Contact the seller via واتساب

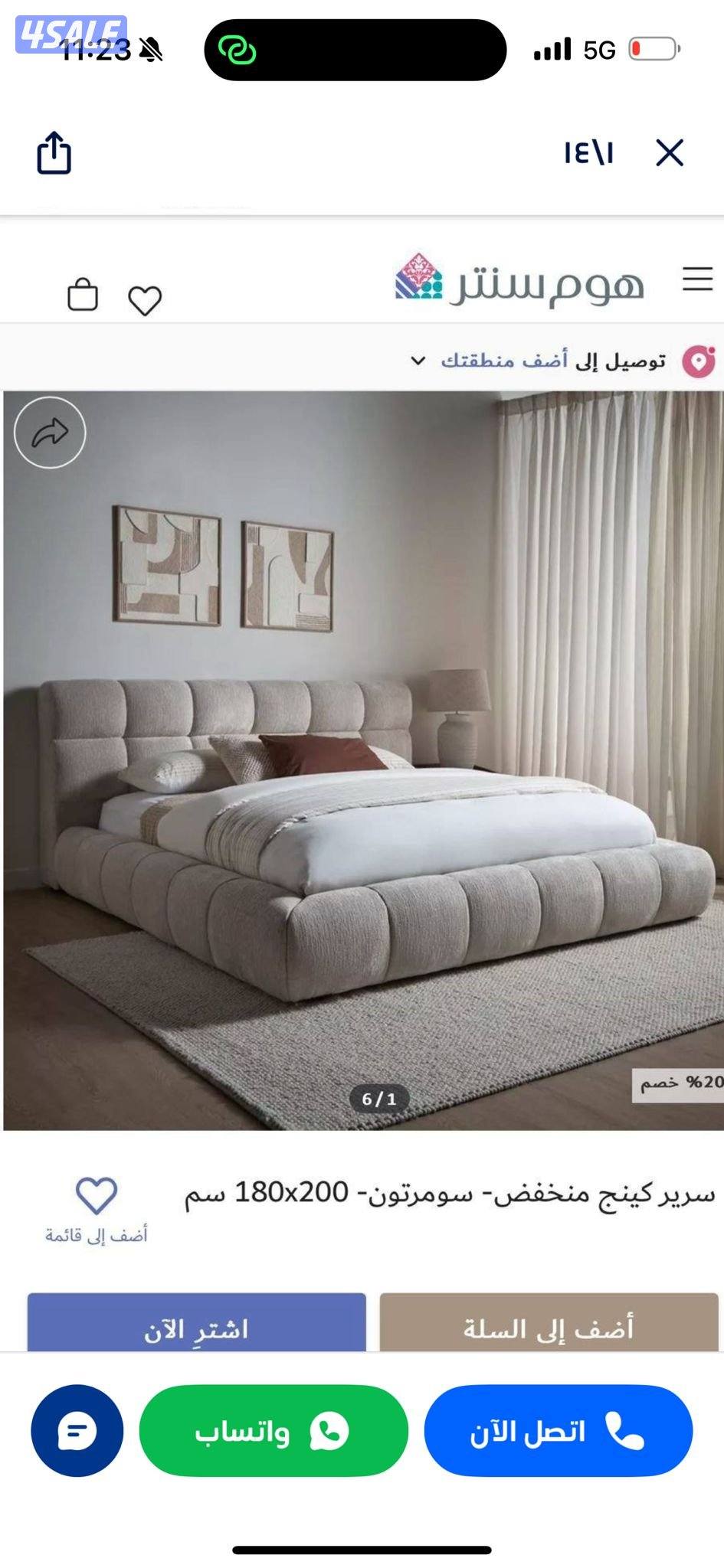point(274,1430)
